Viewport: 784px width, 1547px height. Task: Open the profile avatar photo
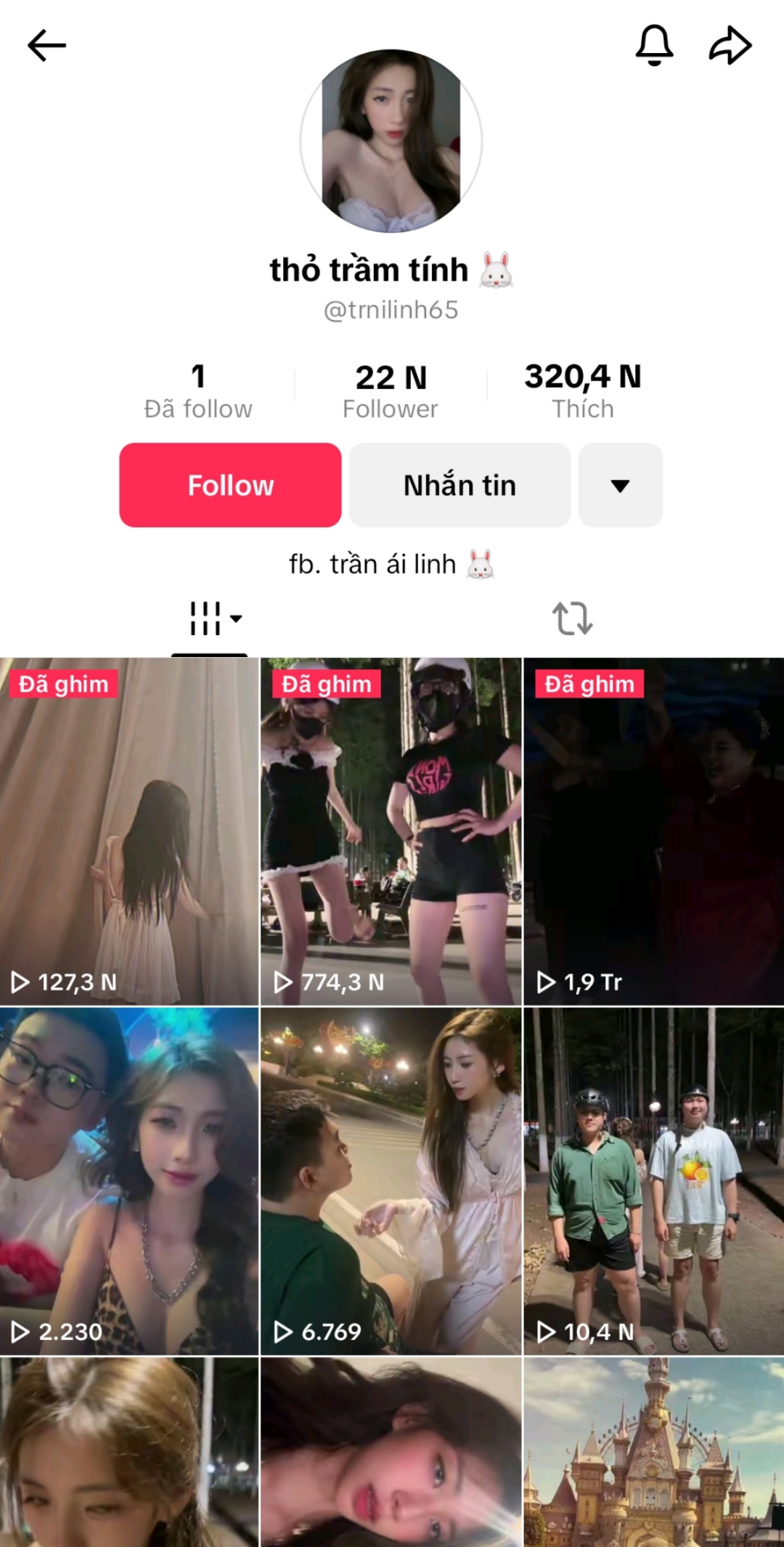coord(391,142)
